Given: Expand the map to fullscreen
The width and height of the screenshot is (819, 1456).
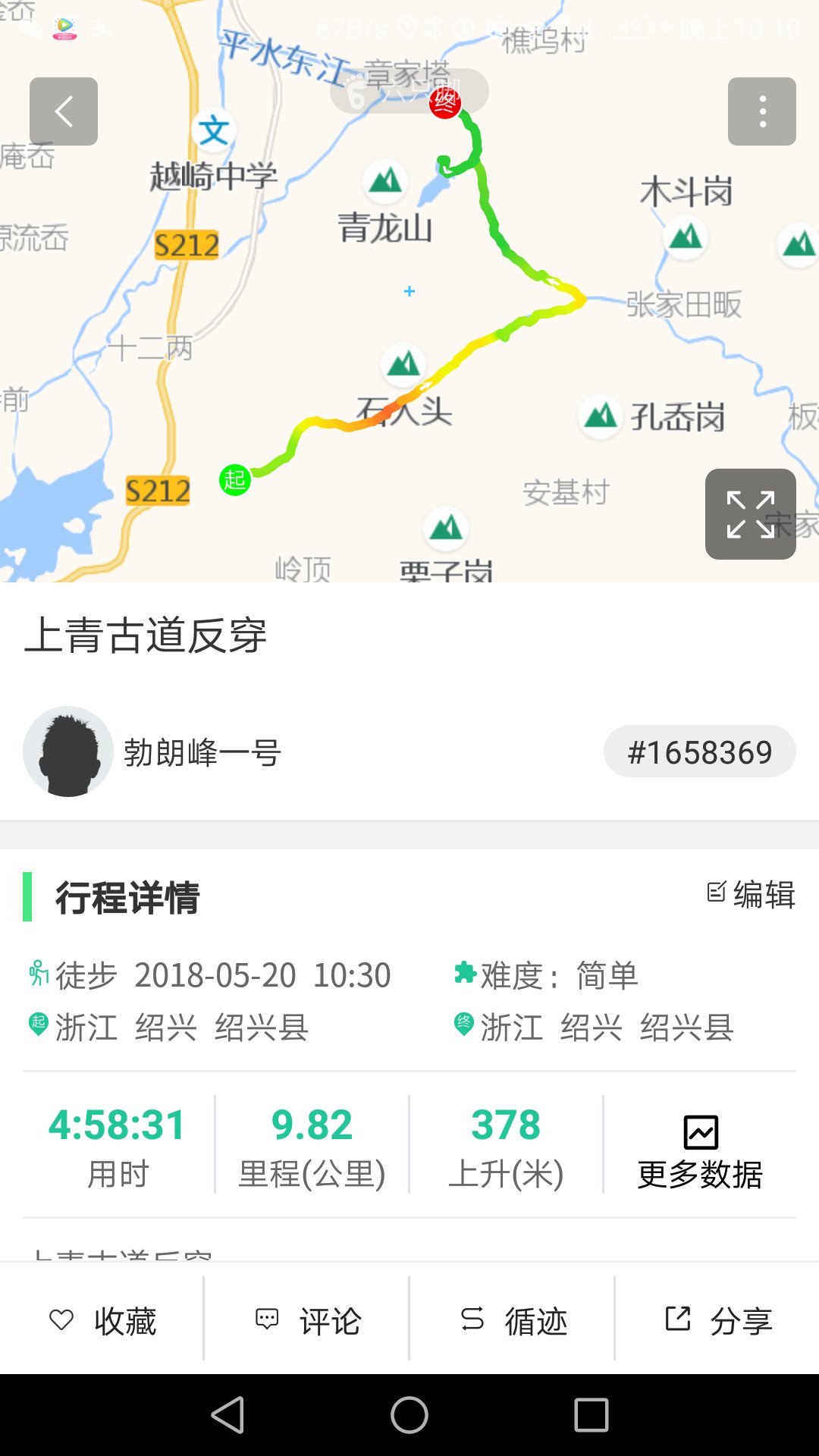Looking at the screenshot, I should point(750,514).
